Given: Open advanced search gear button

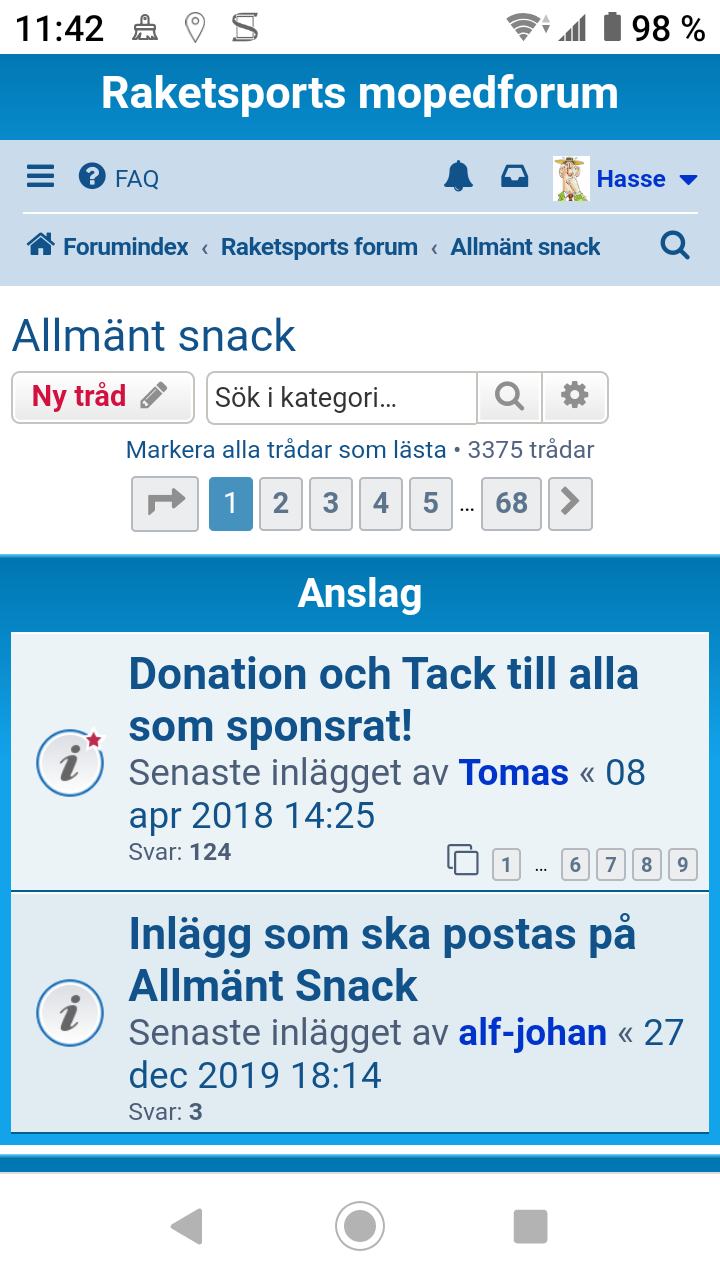Looking at the screenshot, I should 574,397.
